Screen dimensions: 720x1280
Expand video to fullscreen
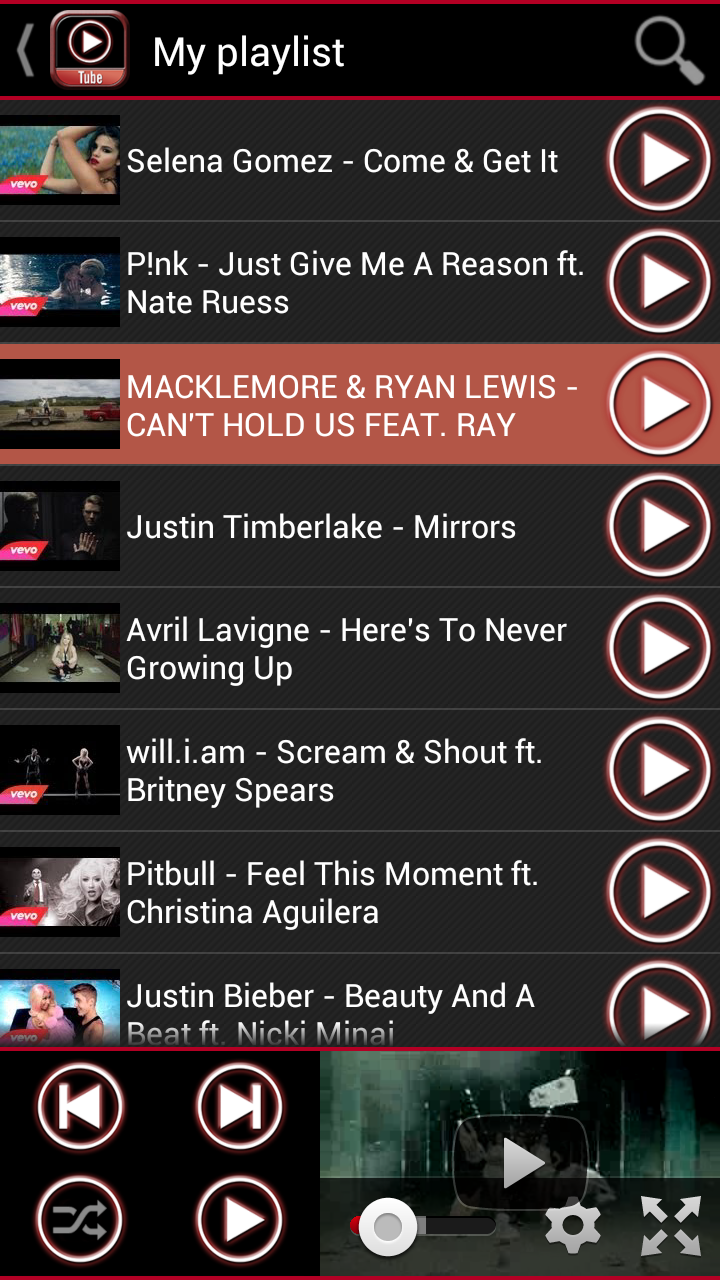[670, 1226]
